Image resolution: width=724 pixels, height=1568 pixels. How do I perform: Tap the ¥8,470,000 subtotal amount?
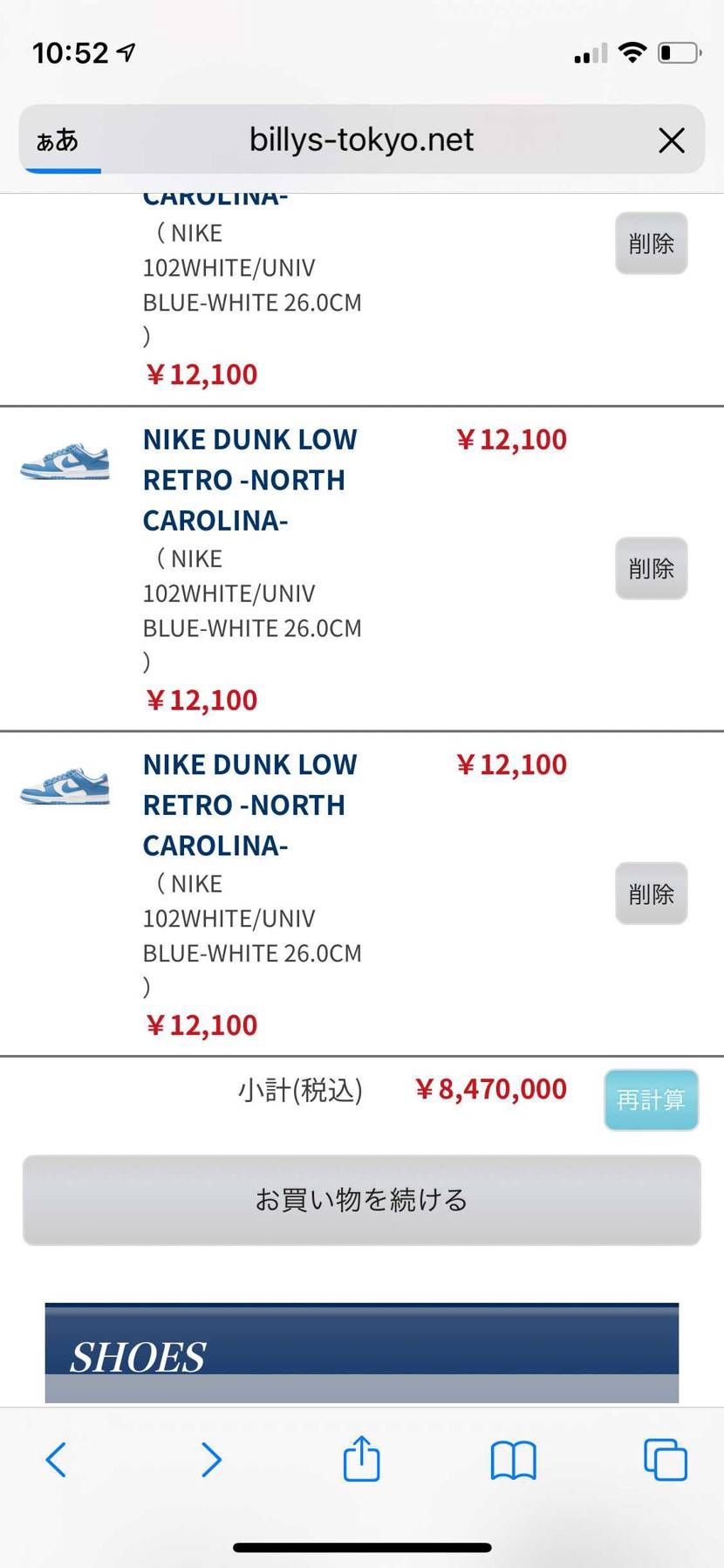coord(490,1089)
